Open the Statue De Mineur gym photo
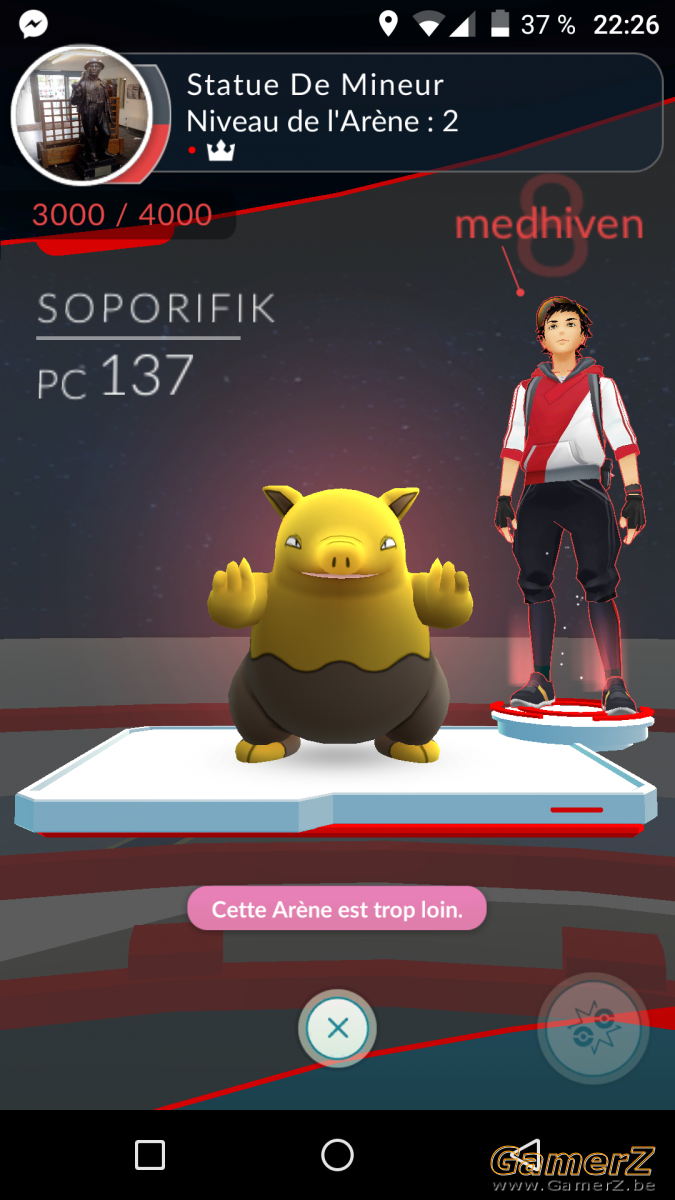The image size is (675, 1200). pyautogui.click(x=81, y=116)
